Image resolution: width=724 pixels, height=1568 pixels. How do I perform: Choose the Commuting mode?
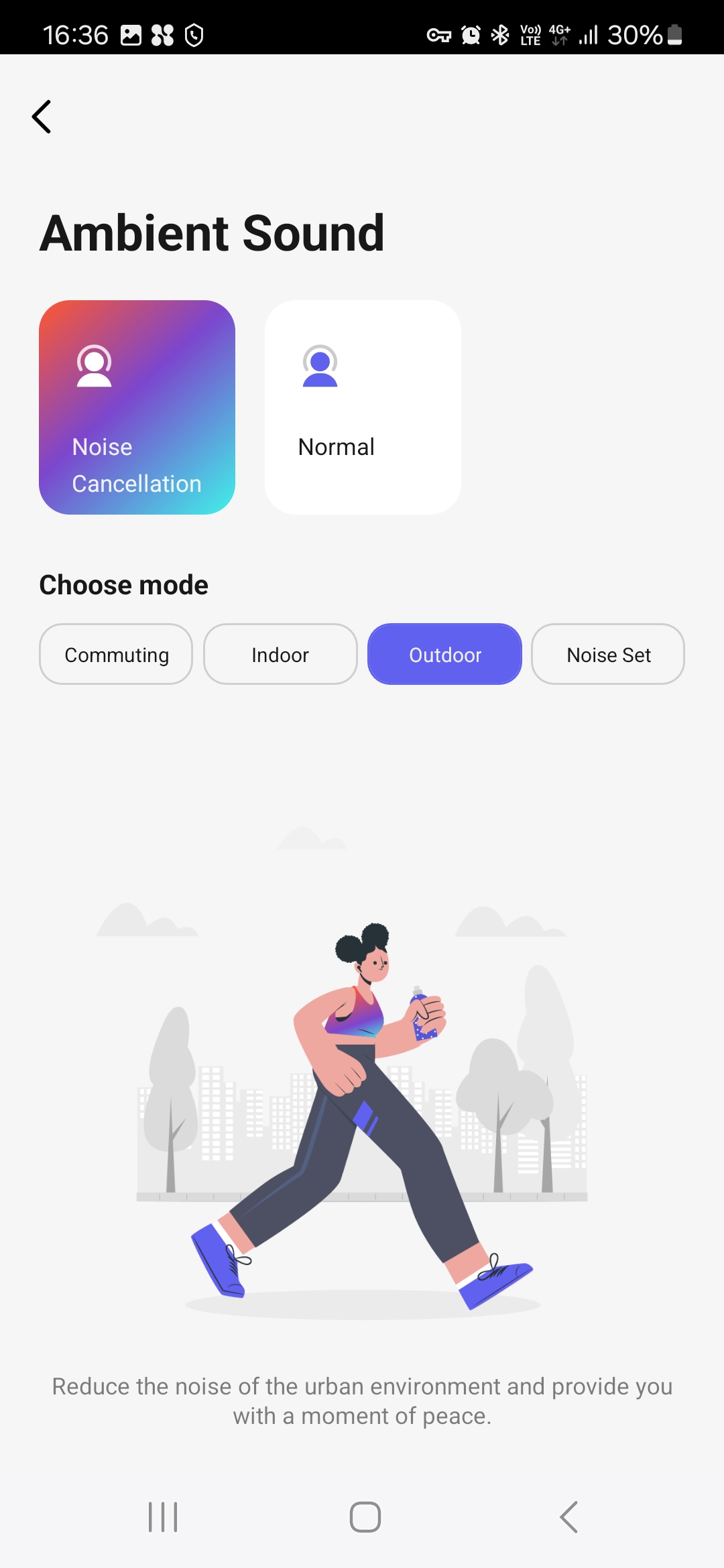coord(116,654)
